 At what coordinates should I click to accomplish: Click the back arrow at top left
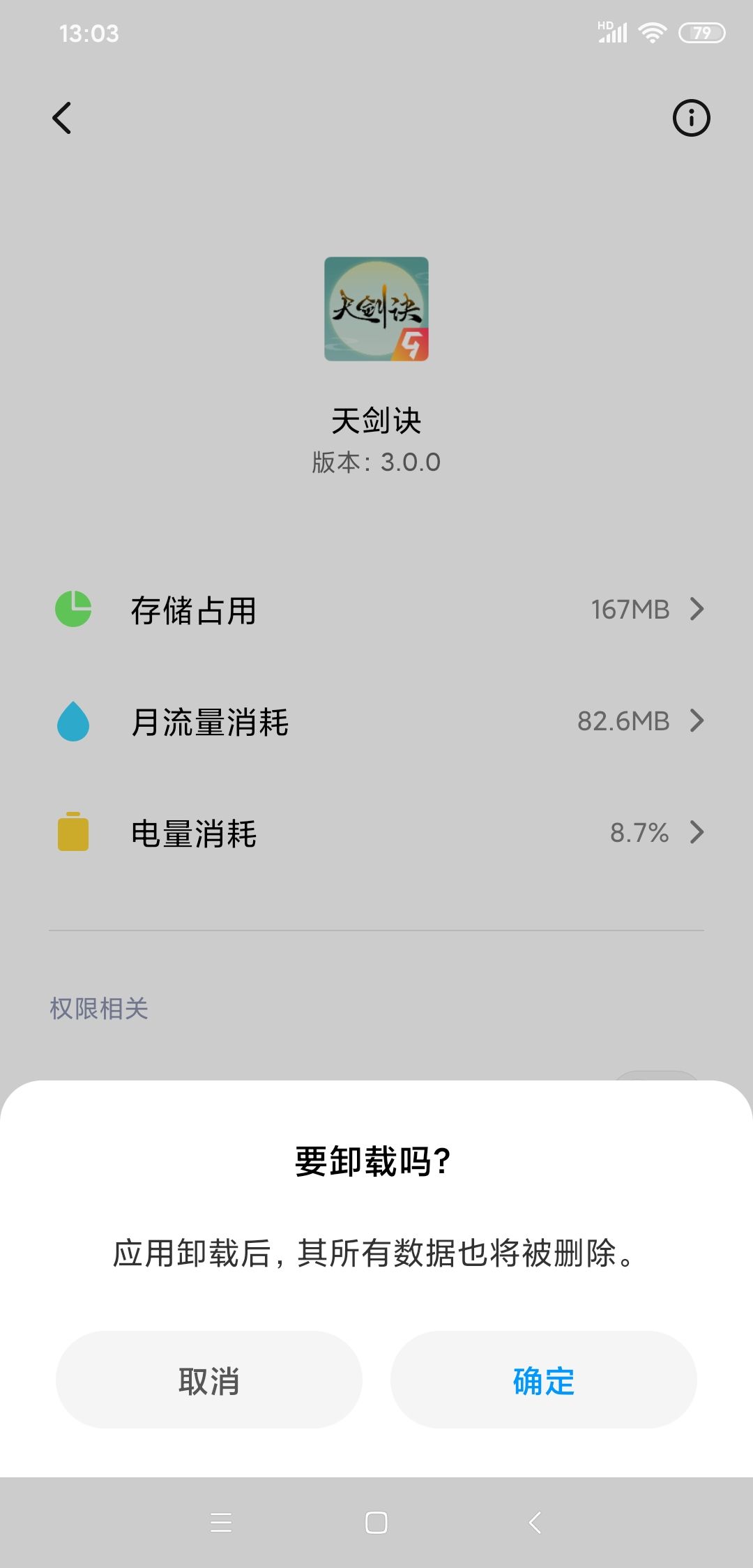62,117
